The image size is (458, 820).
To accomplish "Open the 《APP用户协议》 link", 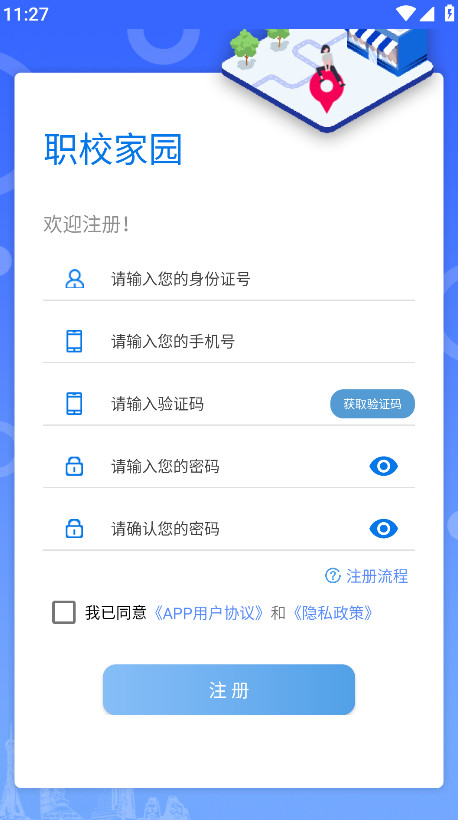I will click(210, 613).
